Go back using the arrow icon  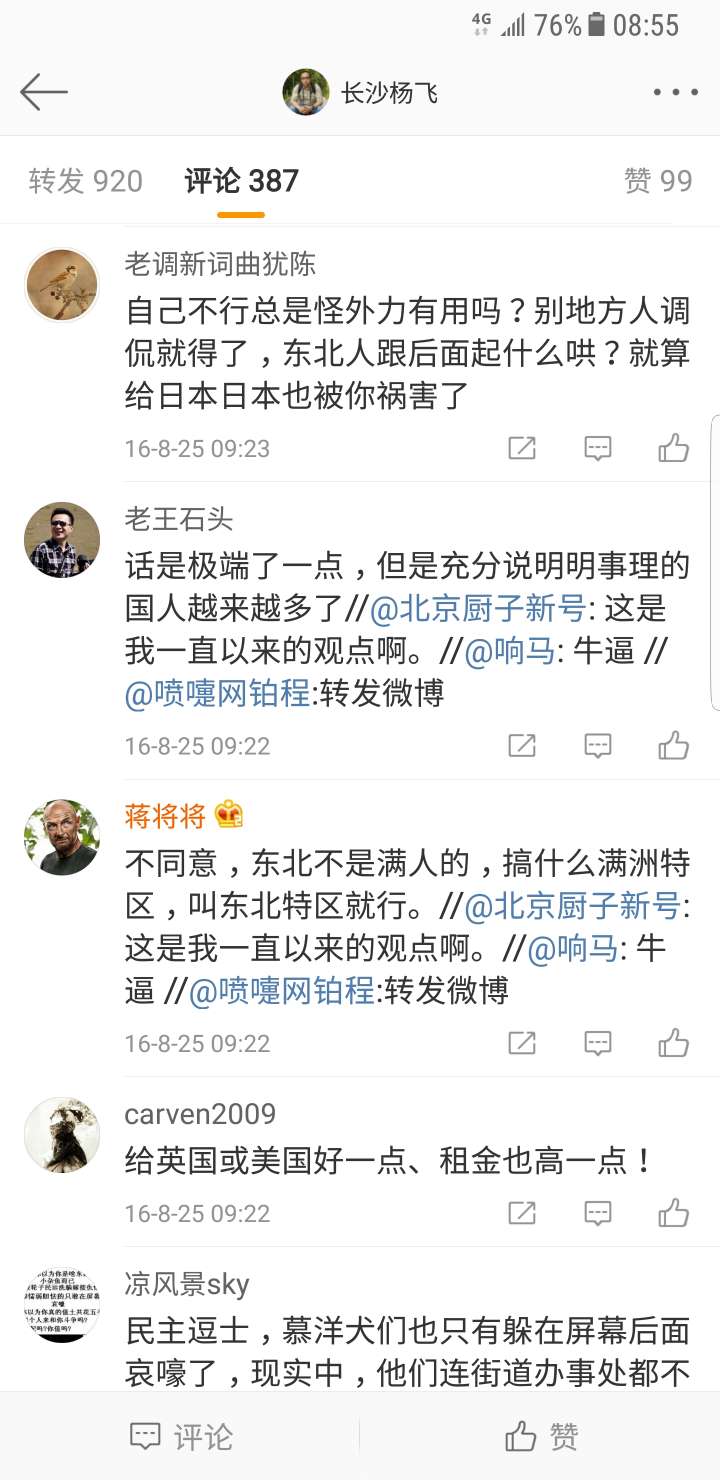(x=44, y=93)
